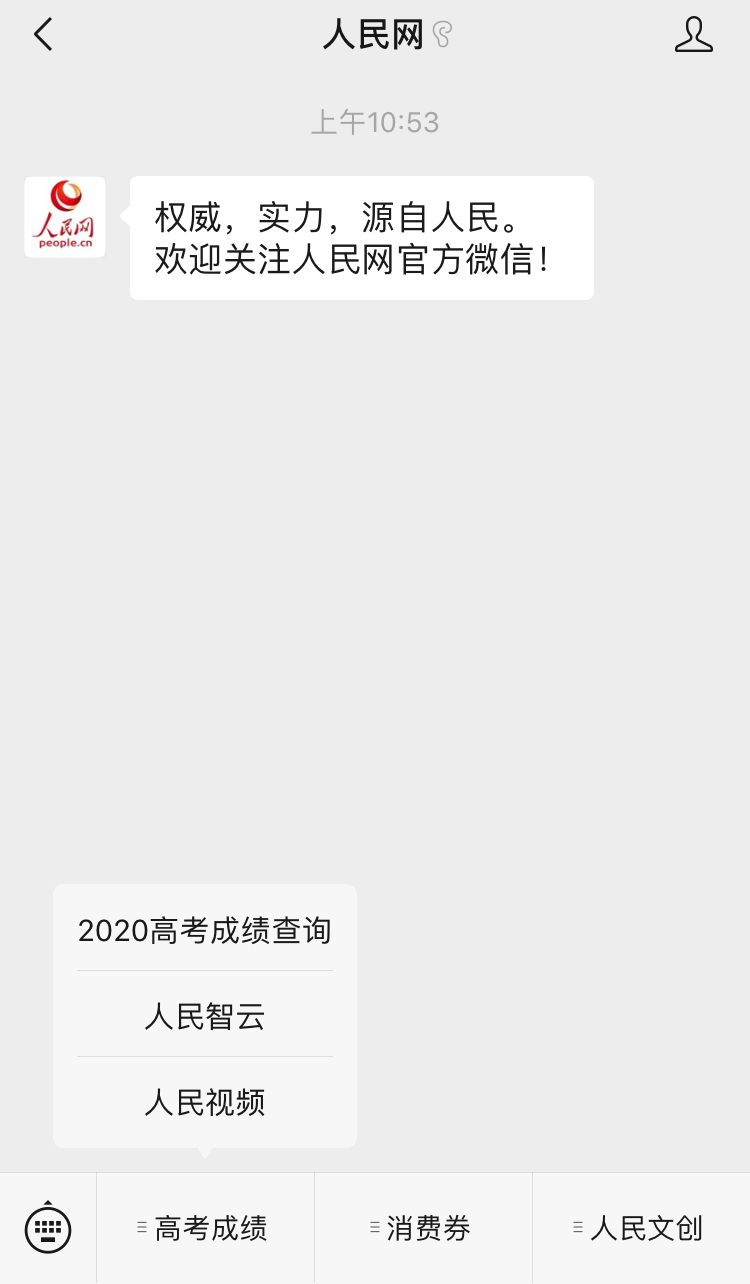The image size is (750, 1284).
Task: Click the 人民网 avatar logo
Action: (64, 217)
